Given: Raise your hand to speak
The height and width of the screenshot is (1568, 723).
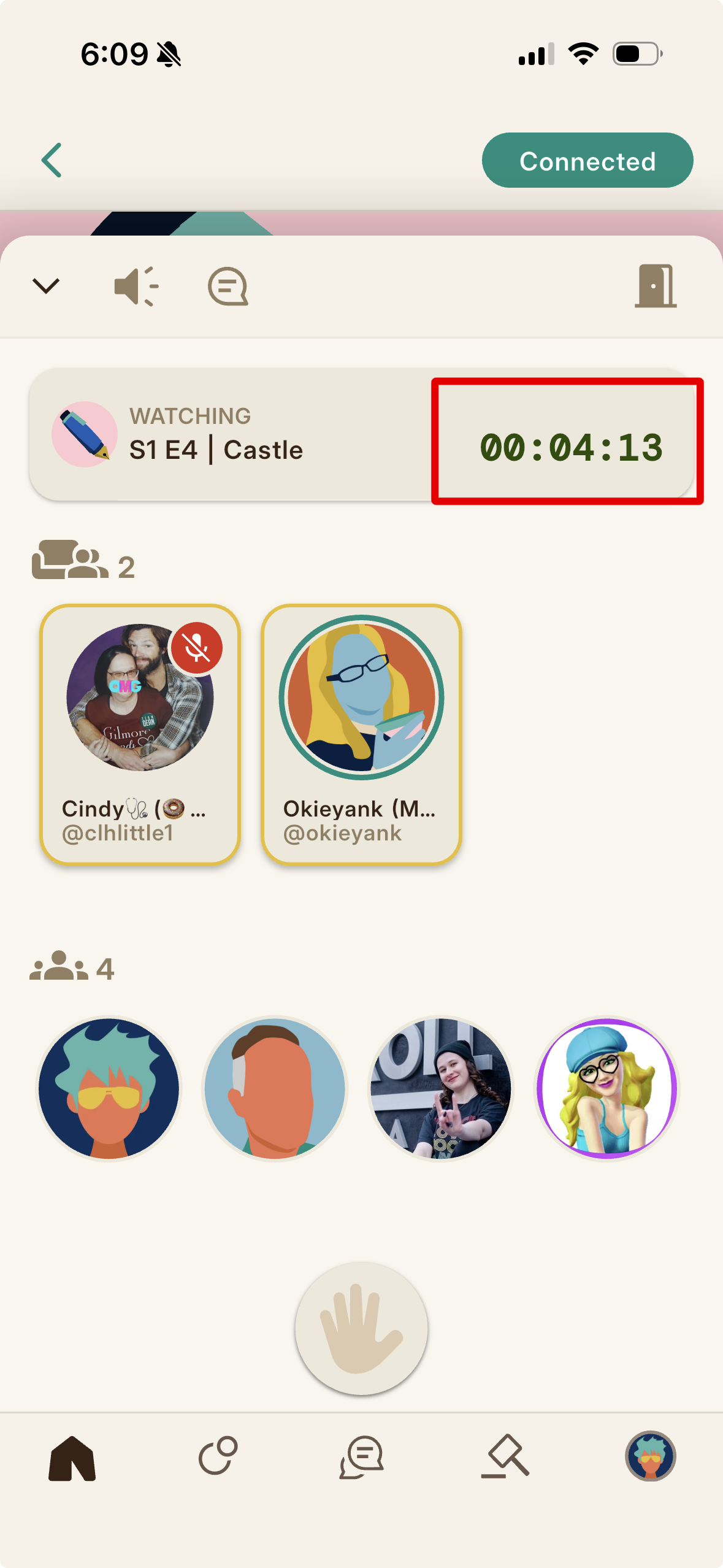Looking at the screenshot, I should click(361, 1328).
